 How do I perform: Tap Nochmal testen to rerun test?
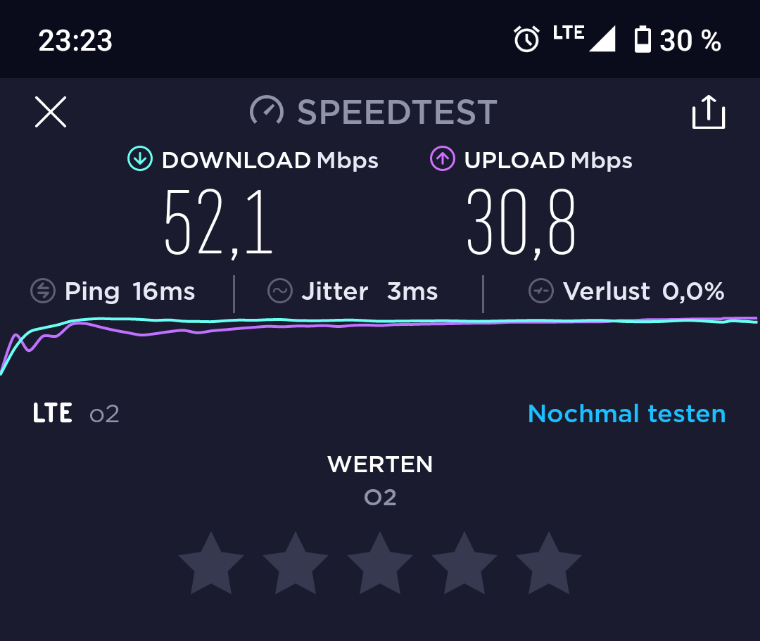point(626,413)
